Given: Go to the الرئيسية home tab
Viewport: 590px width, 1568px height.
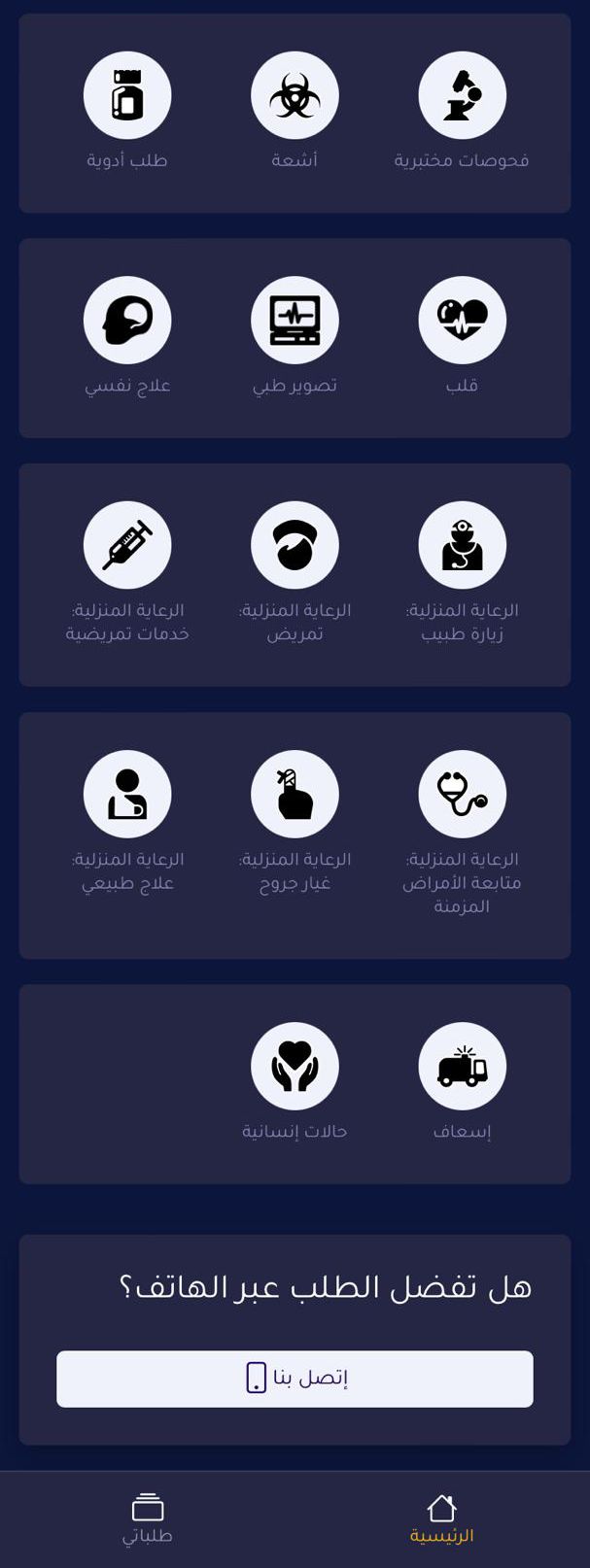Looking at the screenshot, I should click(x=441, y=1518).
